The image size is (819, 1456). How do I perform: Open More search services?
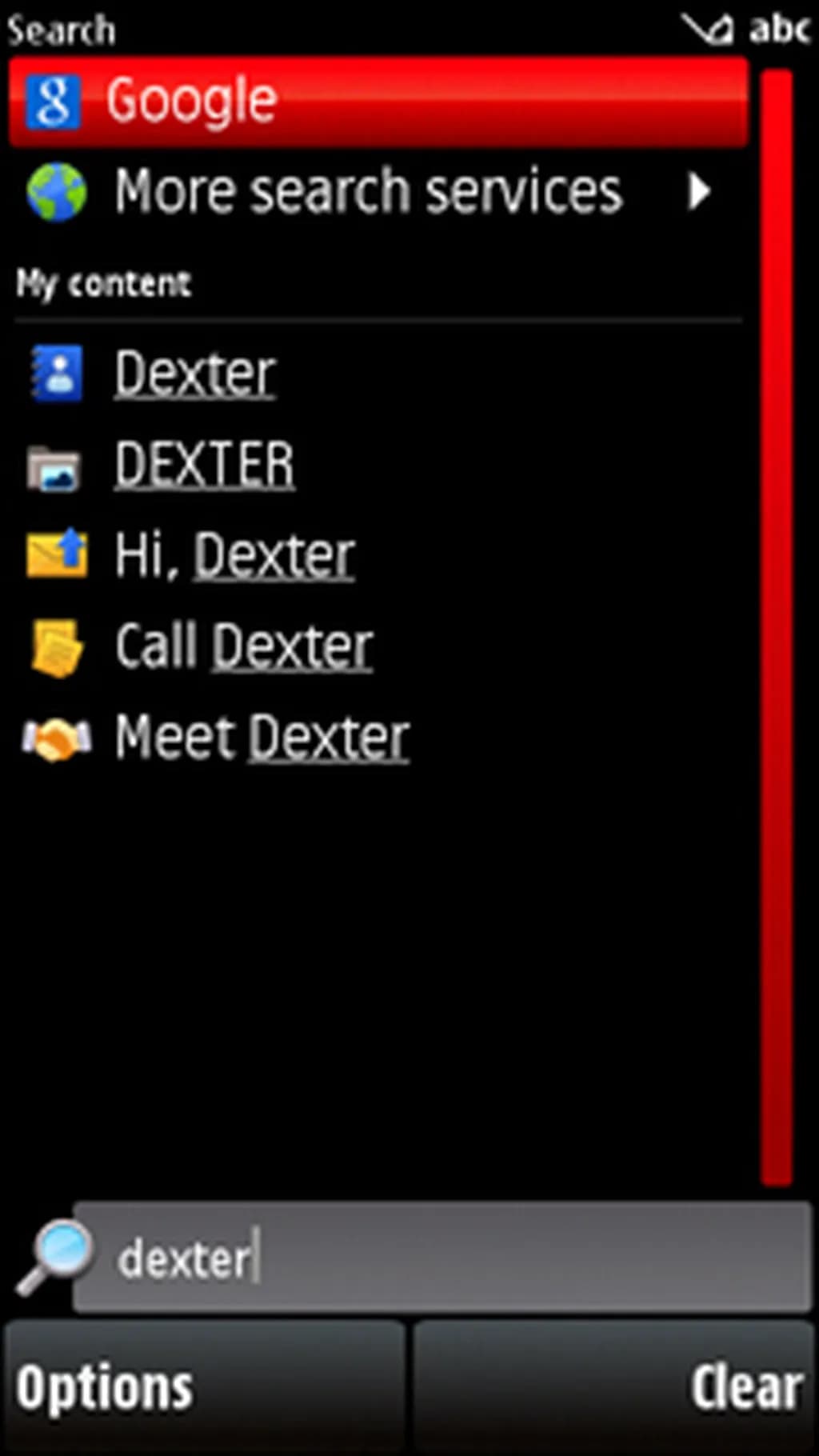click(x=368, y=192)
